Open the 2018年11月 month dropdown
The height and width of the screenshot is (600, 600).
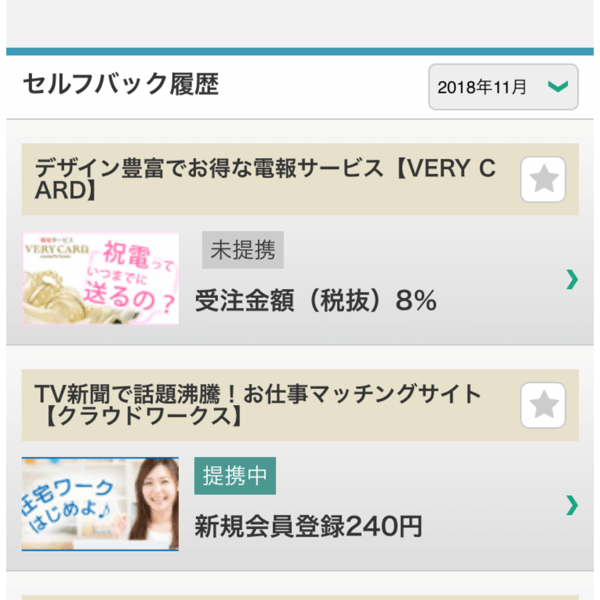[502, 87]
